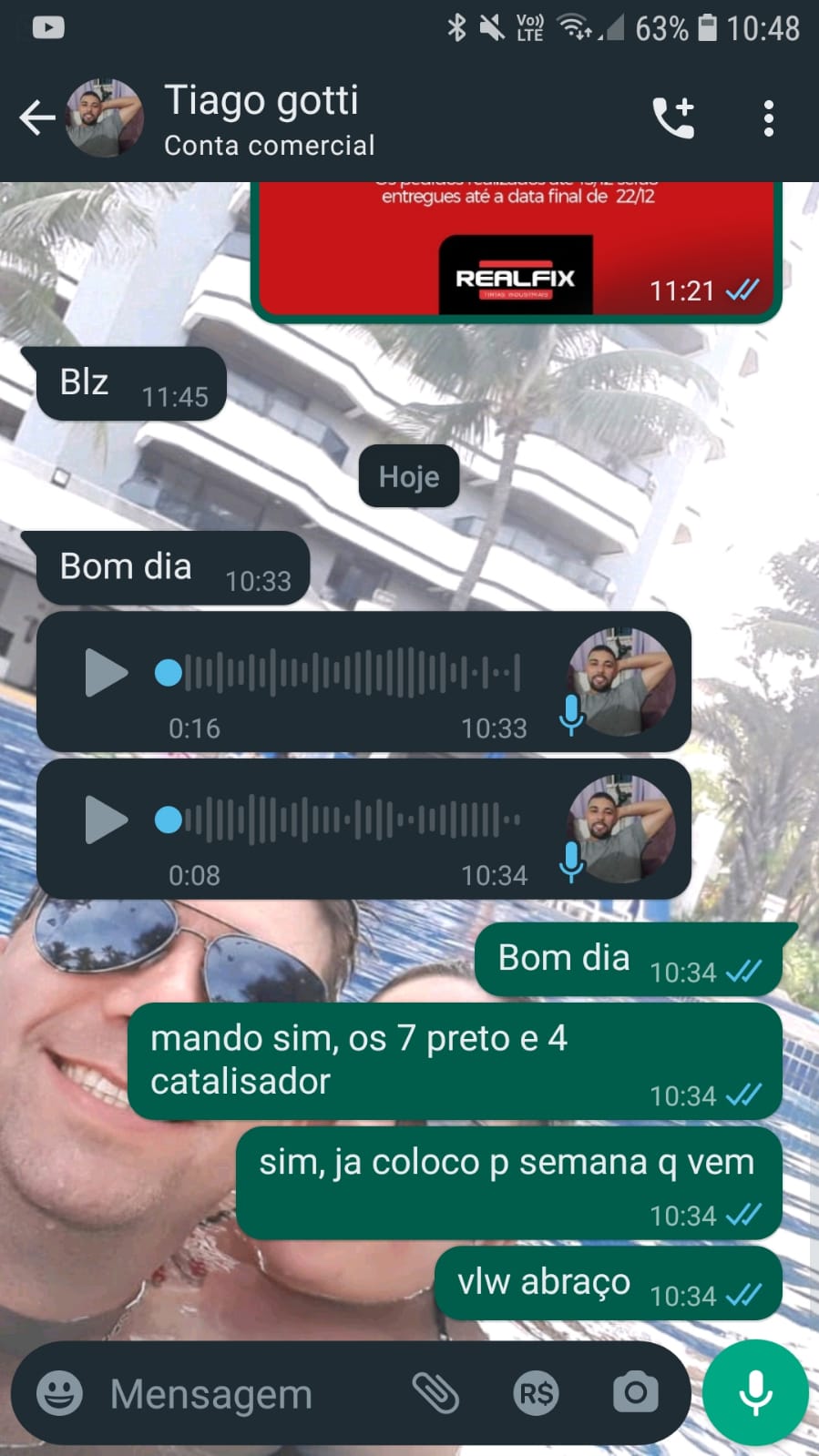Attach a file with the paperclip
Image resolution: width=819 pixels, height=1456 pixels.
(x=435, y=1393)
